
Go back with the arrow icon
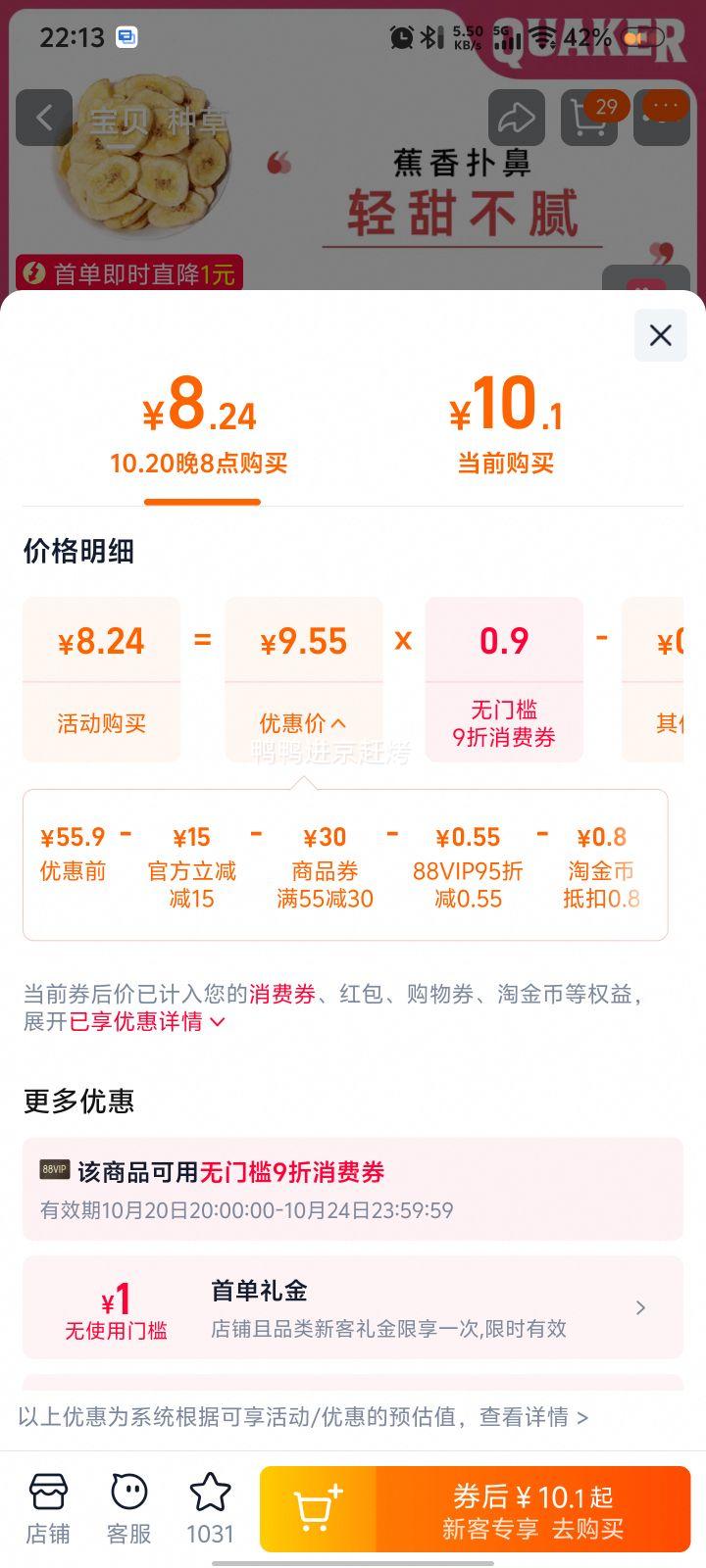pos(43,119)
